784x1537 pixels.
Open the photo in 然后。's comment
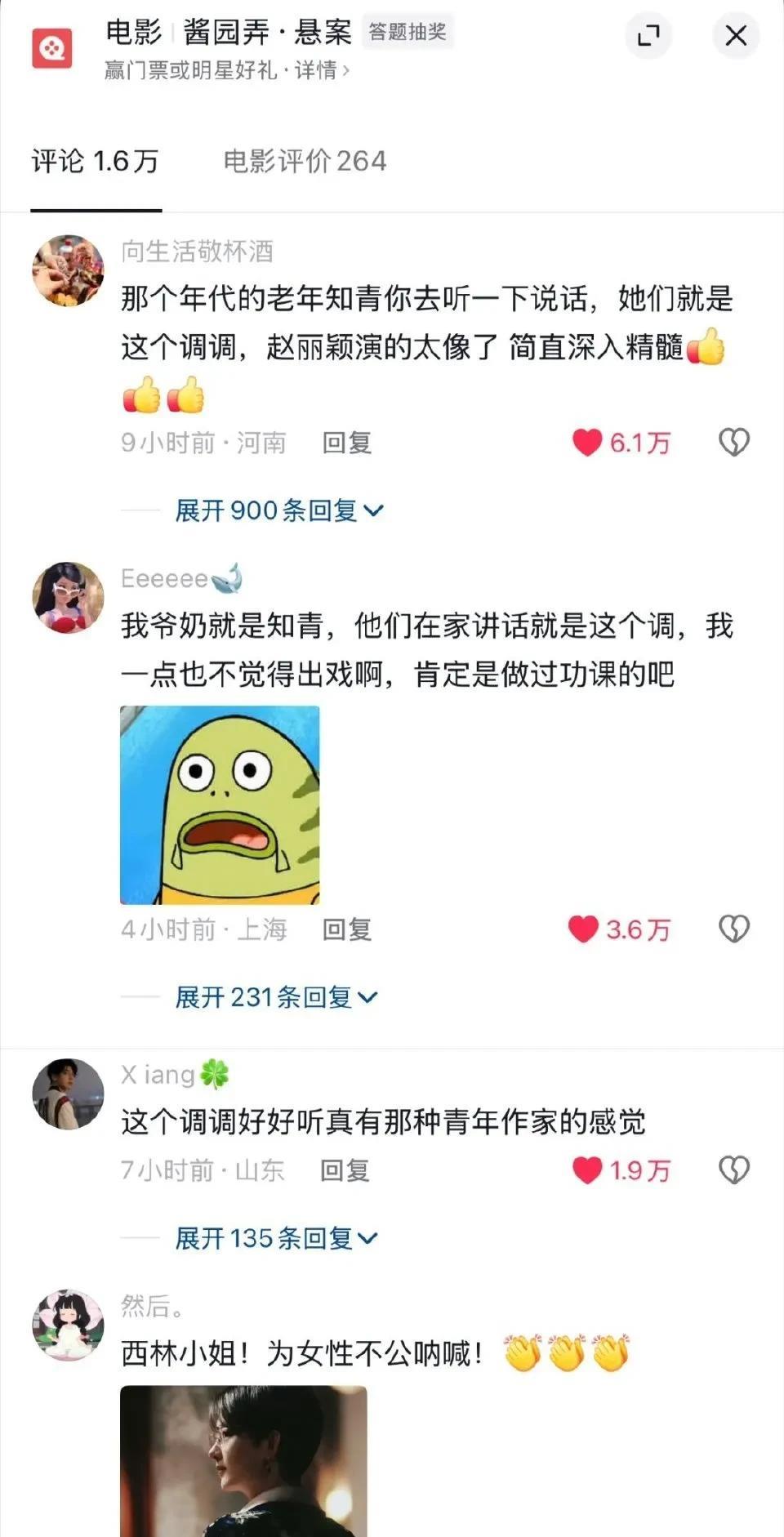[243, 1460]
